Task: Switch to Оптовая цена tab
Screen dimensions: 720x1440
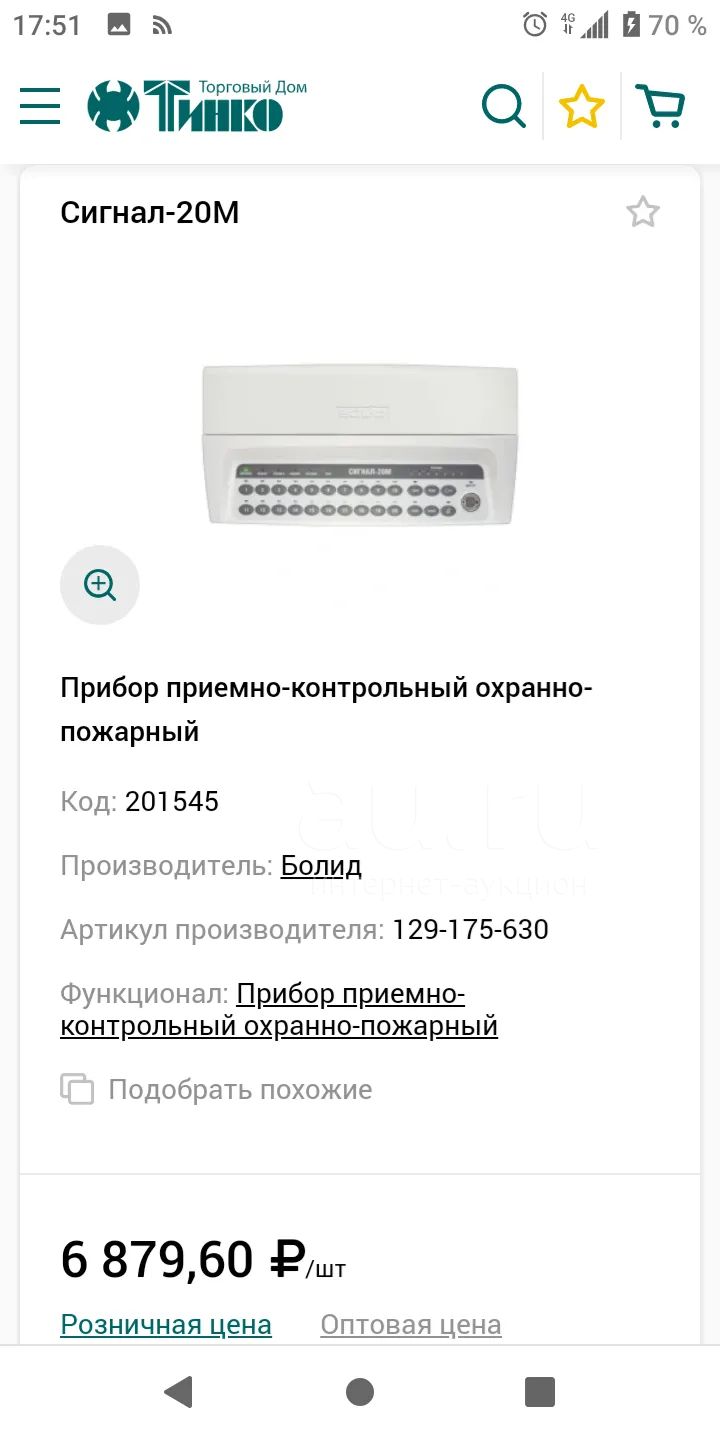Action: tap(411, 1325)
